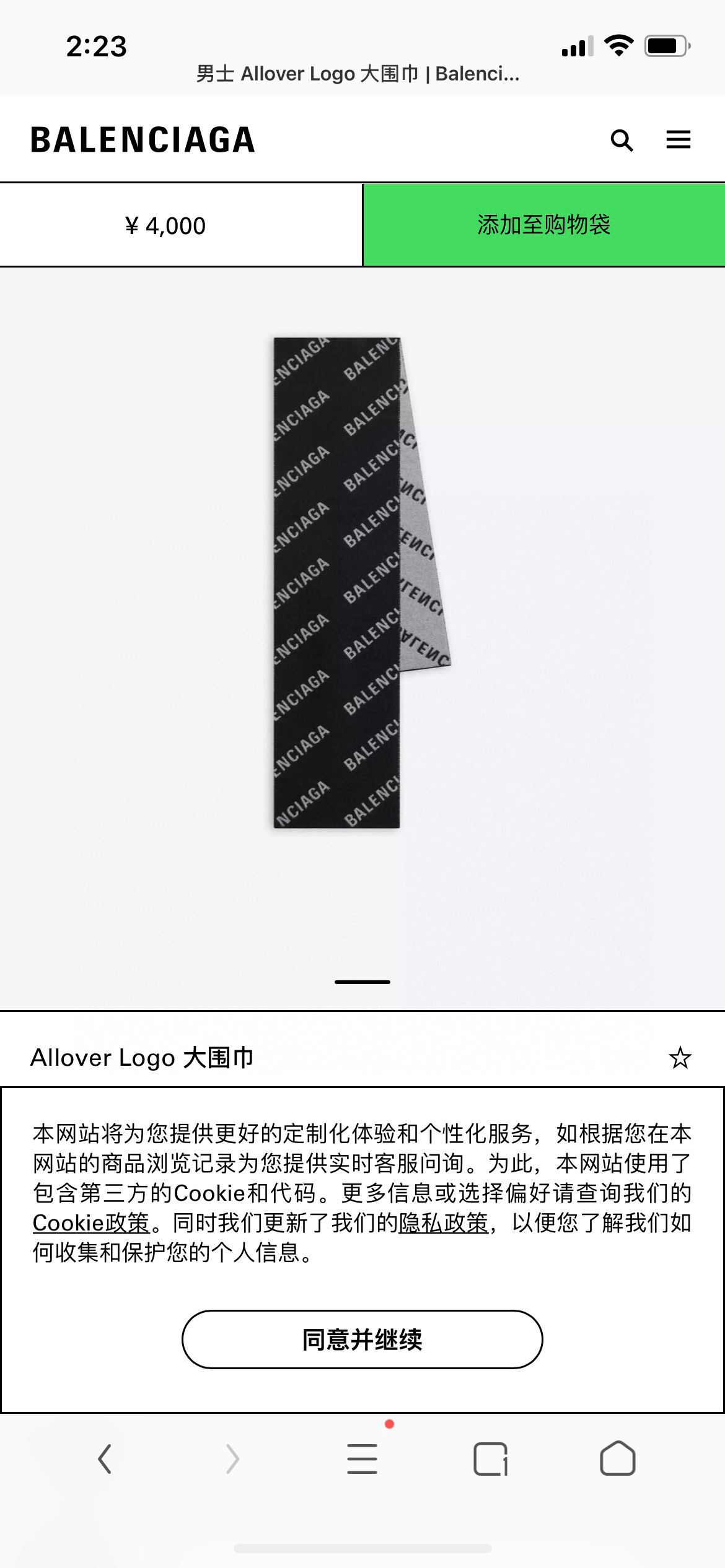Screen dimensions: 725x1568
Task: Tap 添加至购物袋 to add the item to the bag
Action: (x=543, y=225)
